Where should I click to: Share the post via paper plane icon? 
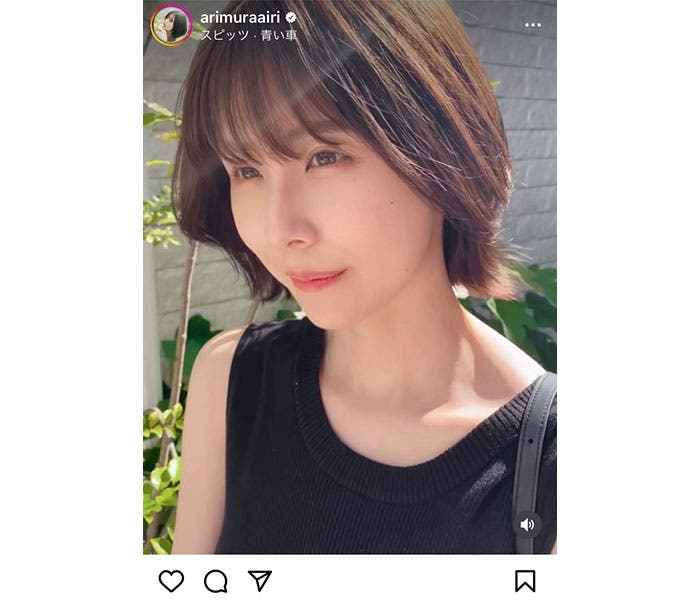[259, 581]
